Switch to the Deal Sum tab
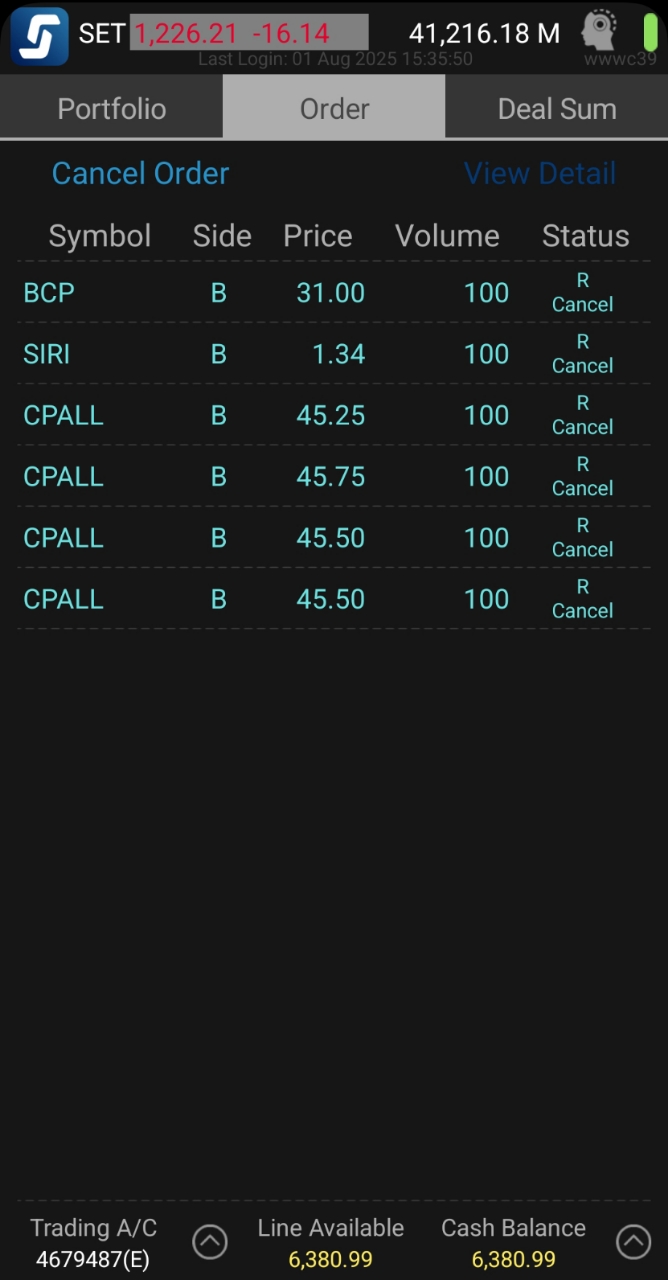 [x=557, y=108]
